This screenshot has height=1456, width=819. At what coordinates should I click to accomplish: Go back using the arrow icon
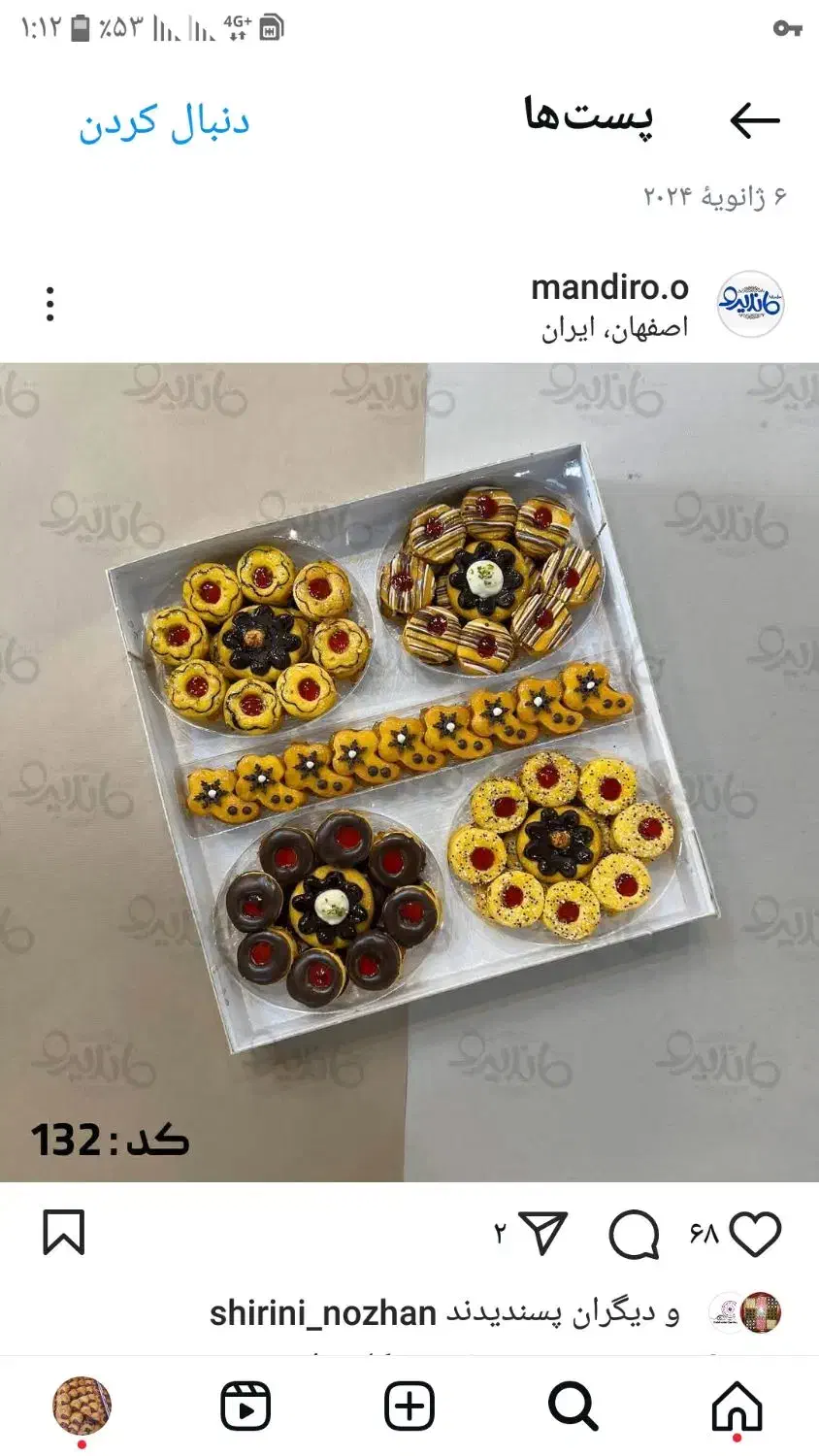point(754,121)
